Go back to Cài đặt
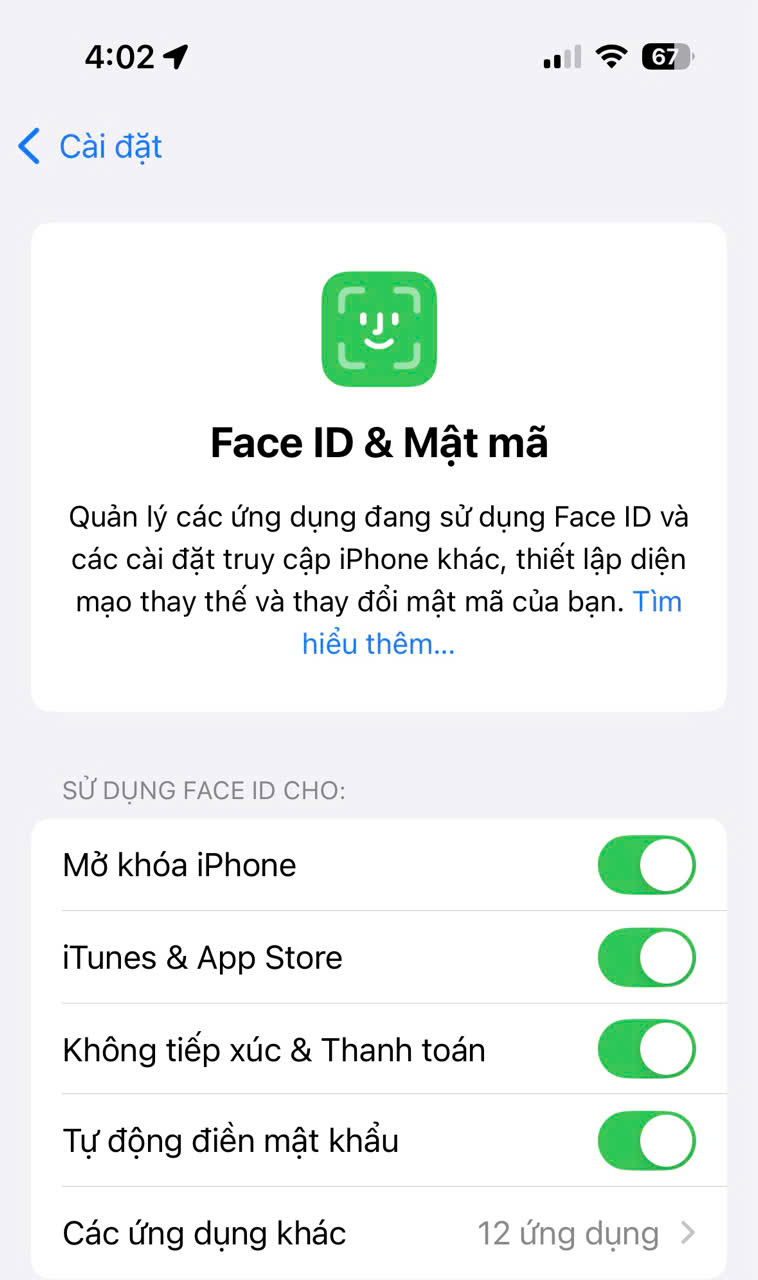Viewport: 758px width, 1280px height. coord(90,147)
